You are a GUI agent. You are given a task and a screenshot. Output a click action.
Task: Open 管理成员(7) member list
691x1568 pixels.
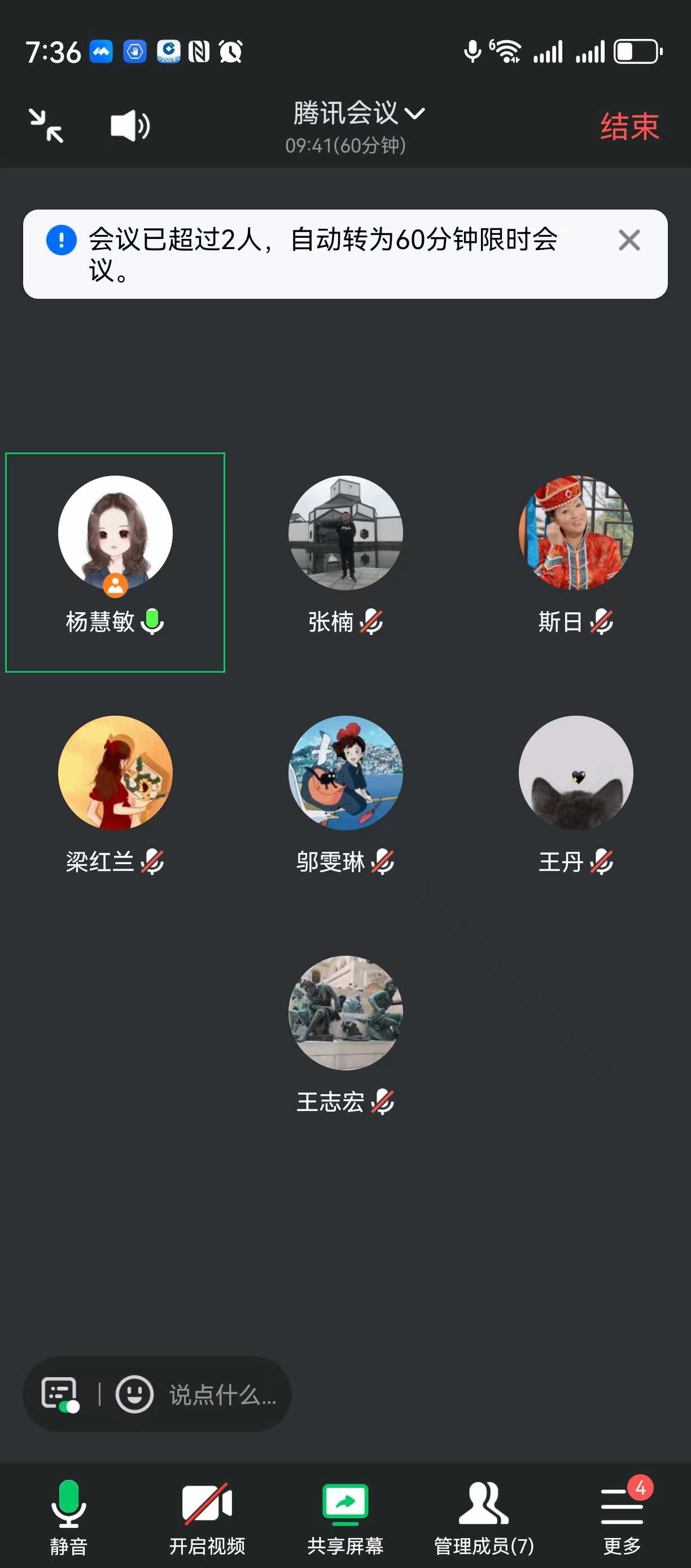coord(484,1517)
